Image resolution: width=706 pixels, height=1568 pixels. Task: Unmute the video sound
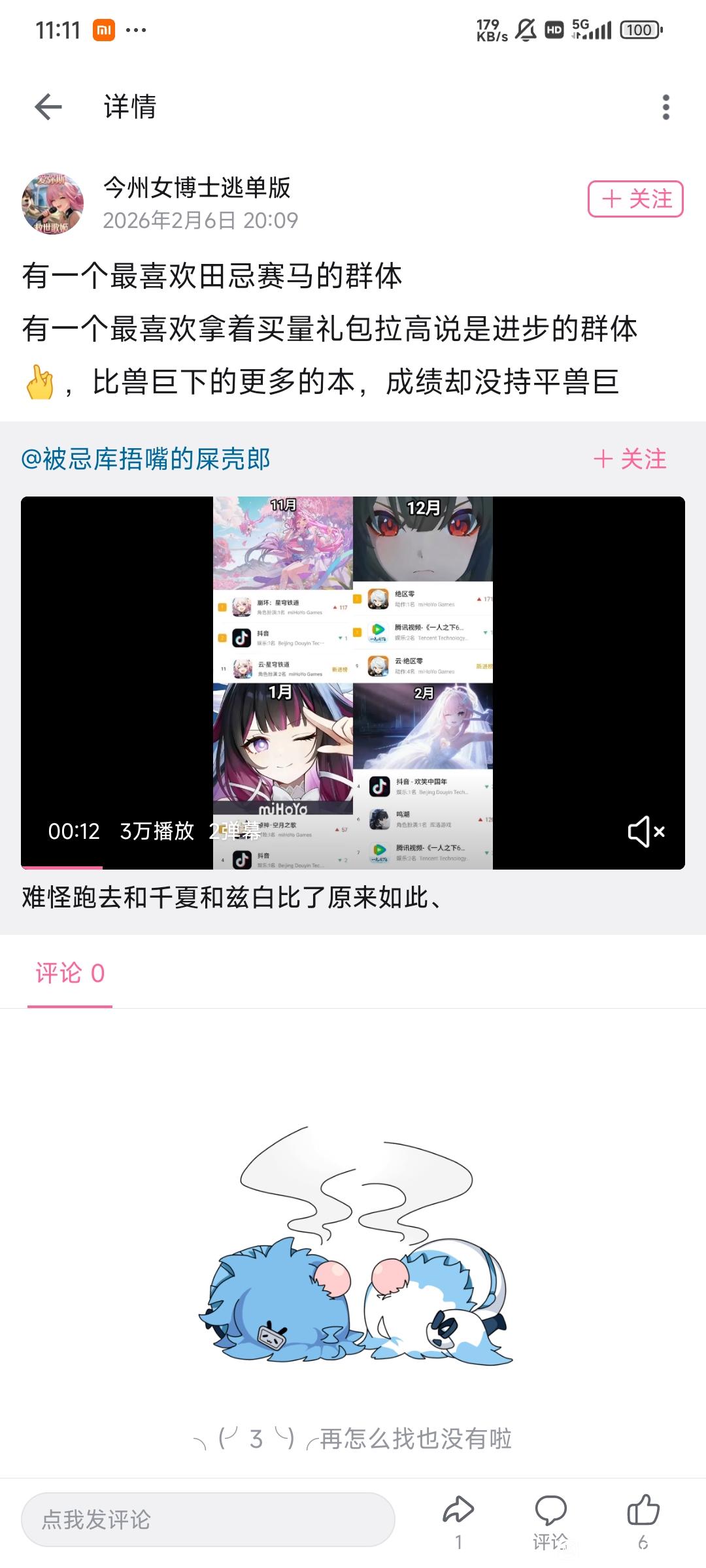coord(647,832)
